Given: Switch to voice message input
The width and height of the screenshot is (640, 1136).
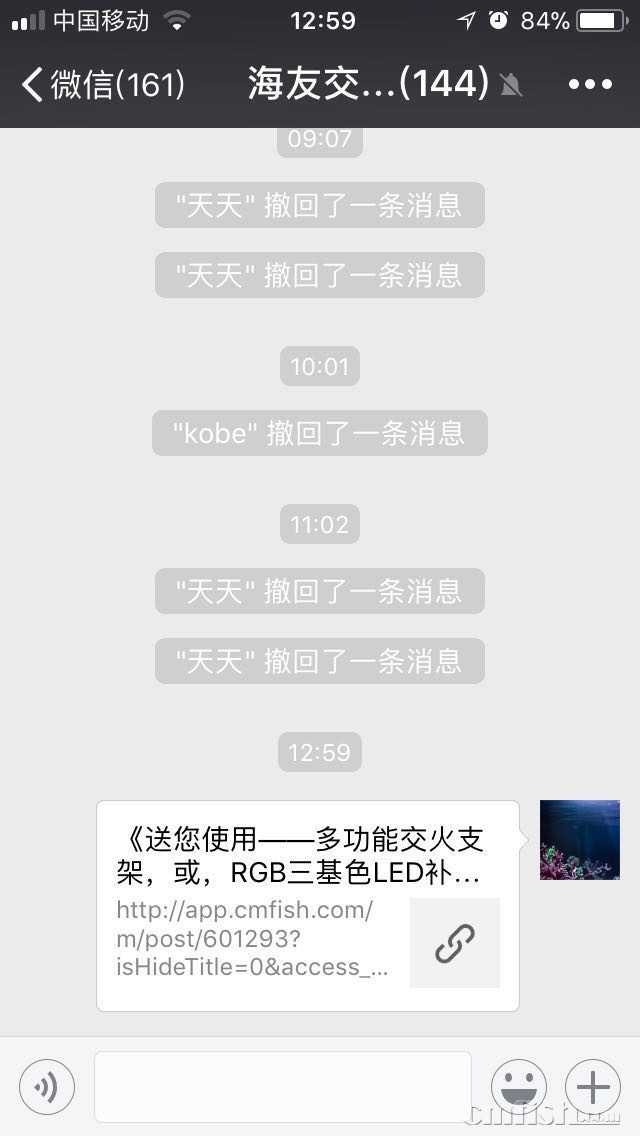Looking at the screenshot, I should tap(47, 1087).
